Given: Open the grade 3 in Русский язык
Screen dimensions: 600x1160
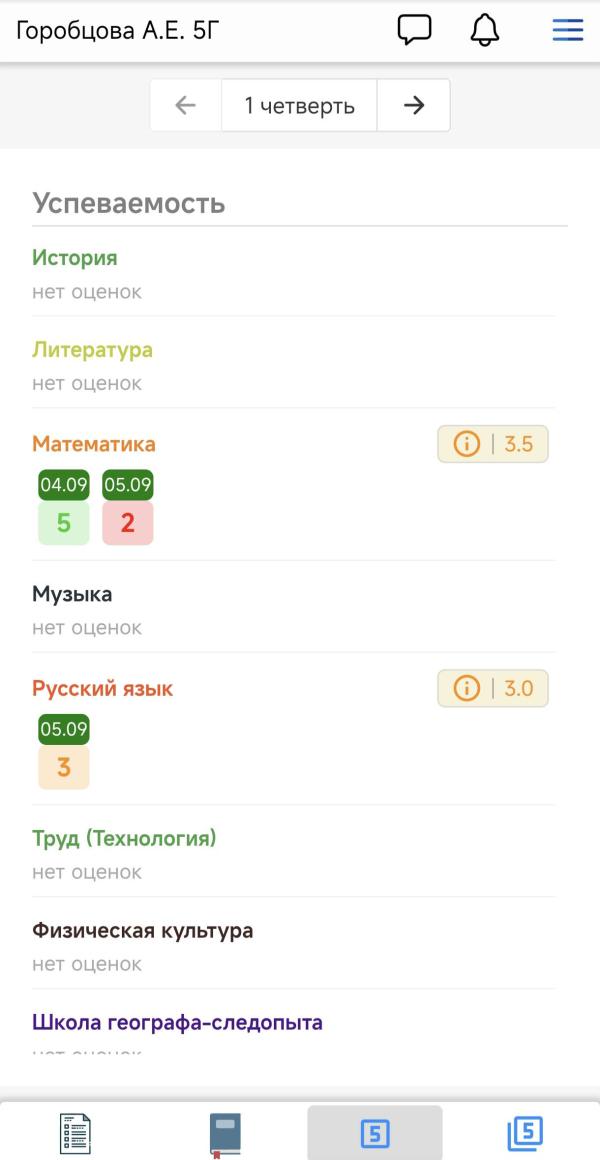Looking at the screenshot, I should coord(64,767).
